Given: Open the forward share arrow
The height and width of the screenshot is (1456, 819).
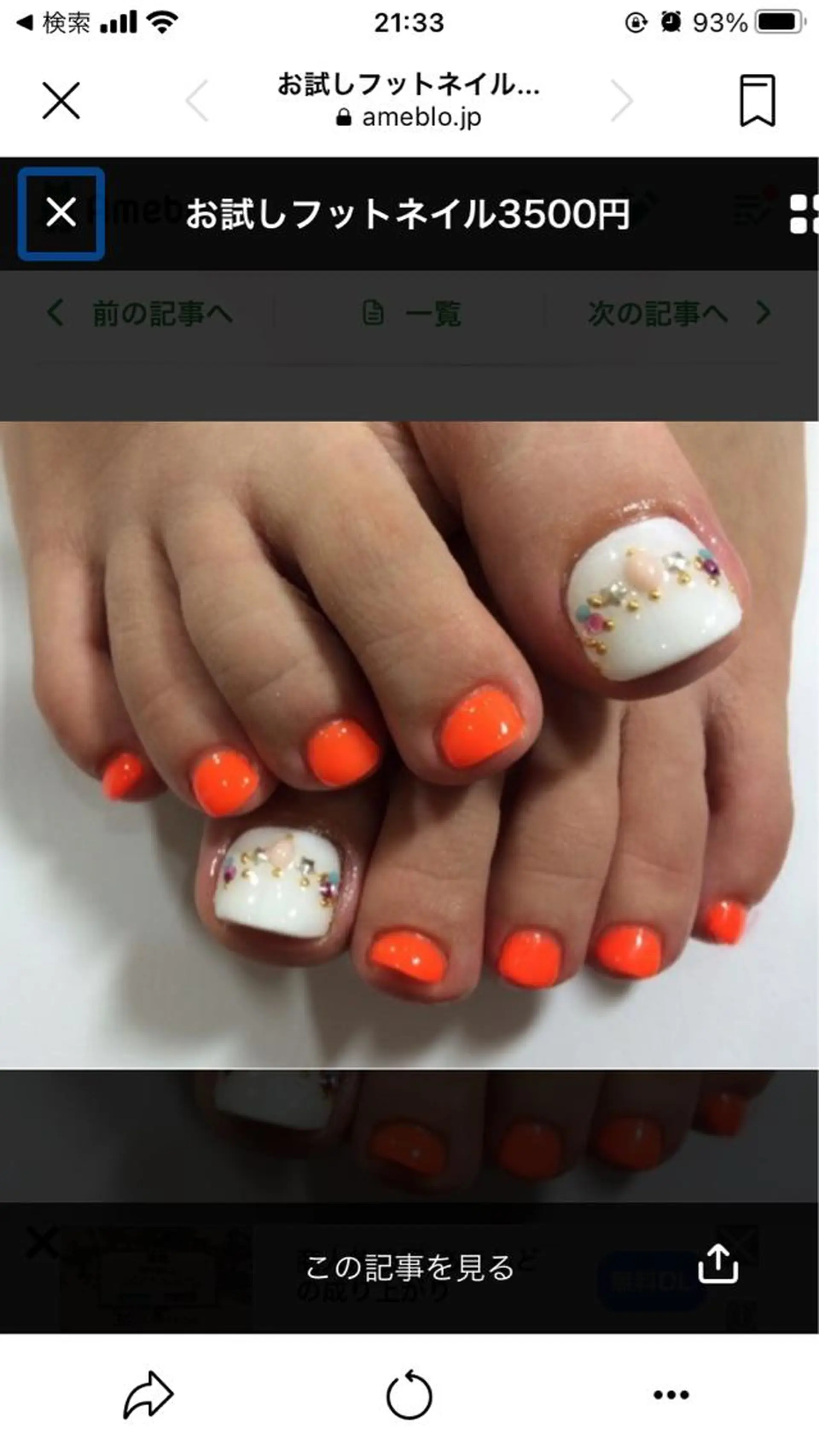Looking at the screenshot, I should coord(148,1395).
